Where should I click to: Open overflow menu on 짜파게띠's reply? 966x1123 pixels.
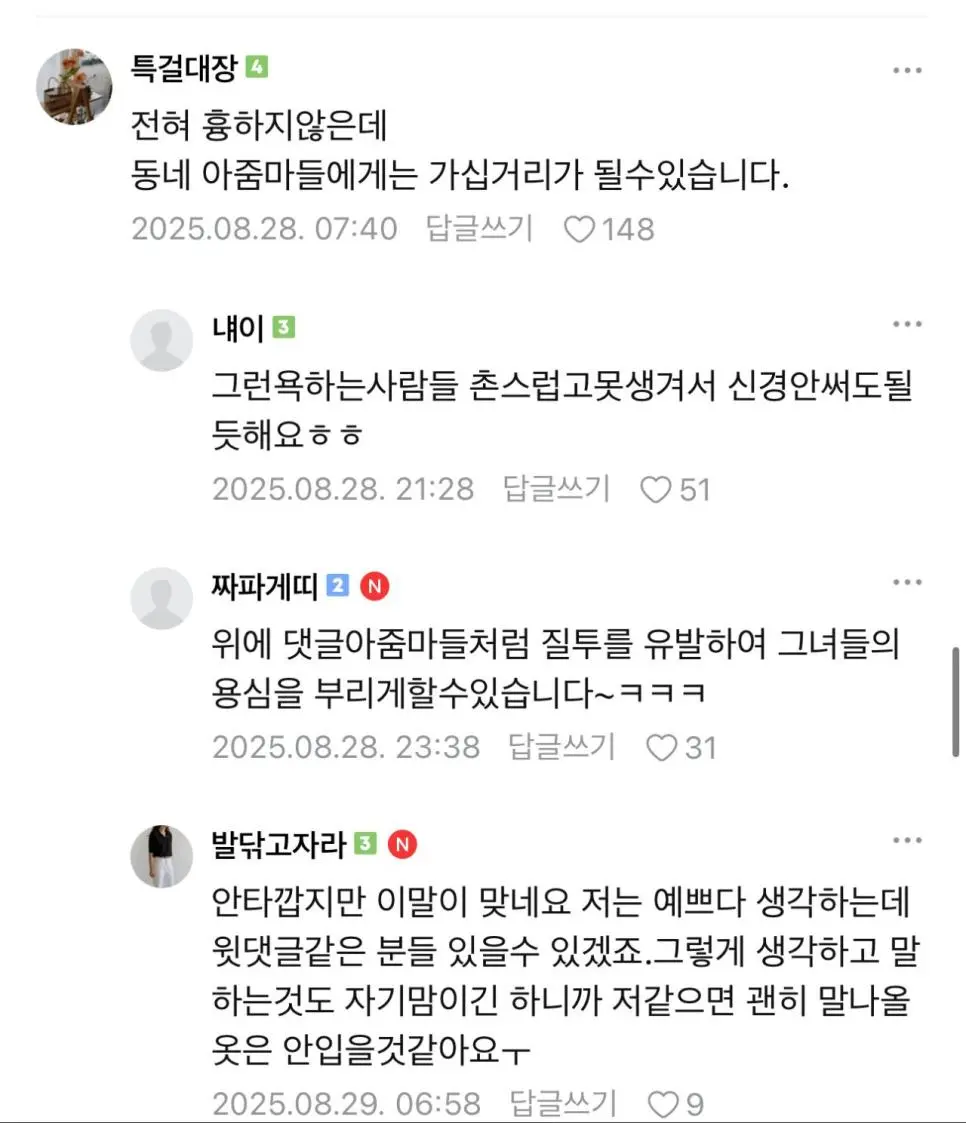click(x=907, y=582)
